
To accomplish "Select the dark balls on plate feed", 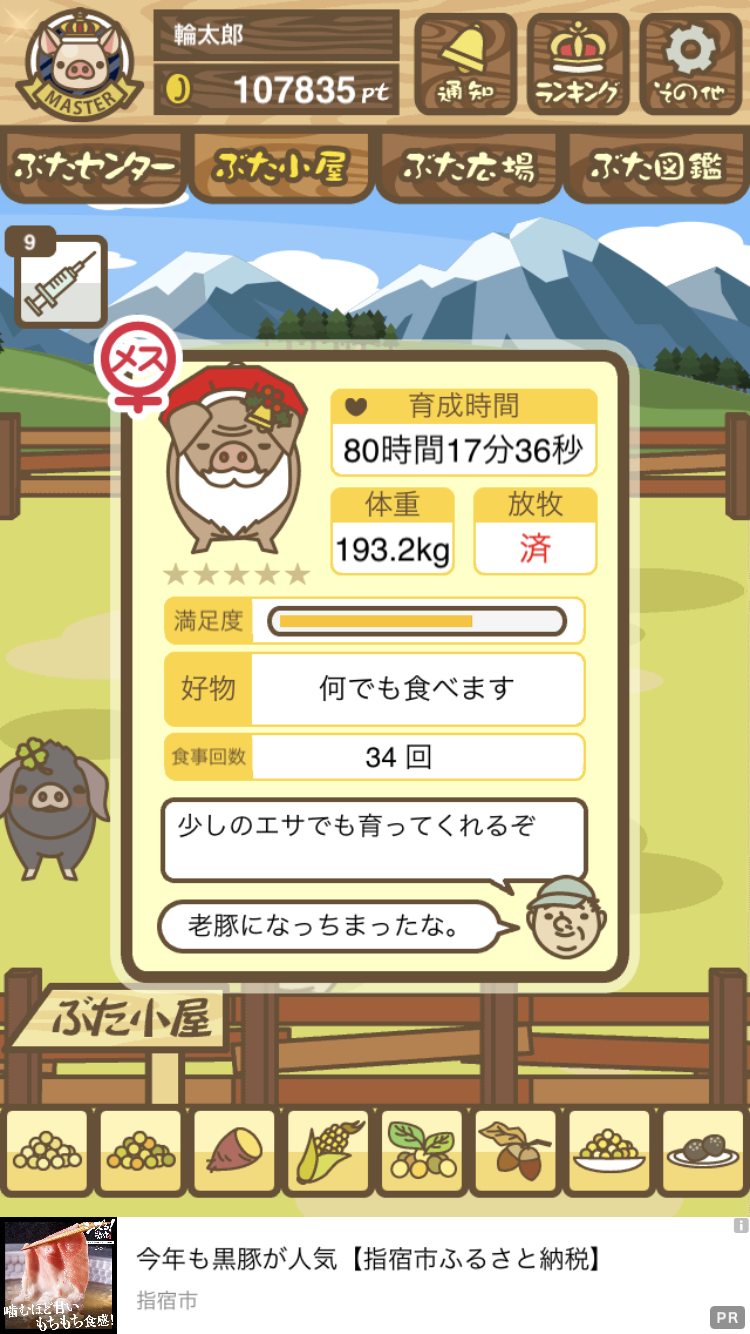I will click(703, 1153).
